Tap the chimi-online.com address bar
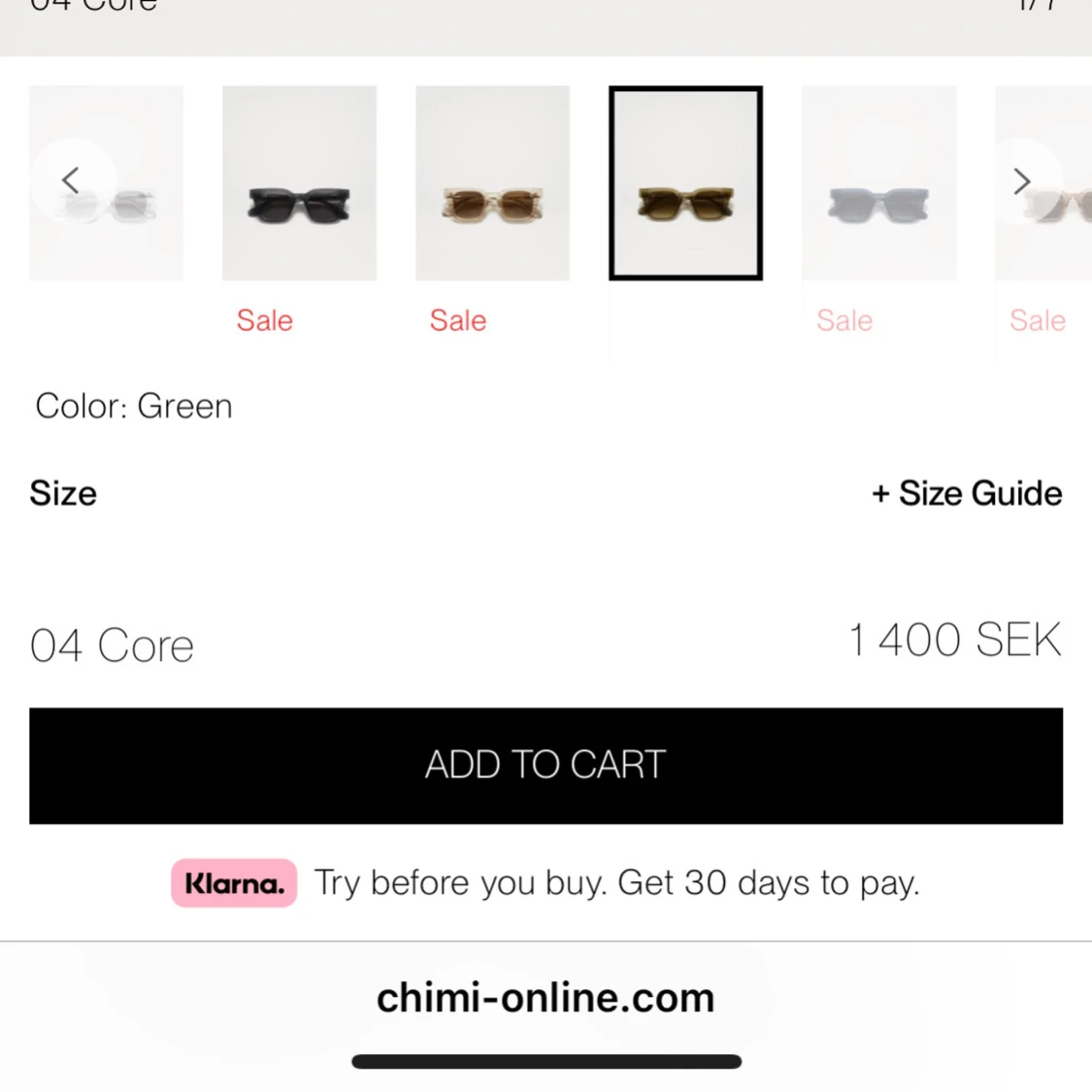The width and height of the screenshot is (1092, 1092). click(x=546, y=998)
